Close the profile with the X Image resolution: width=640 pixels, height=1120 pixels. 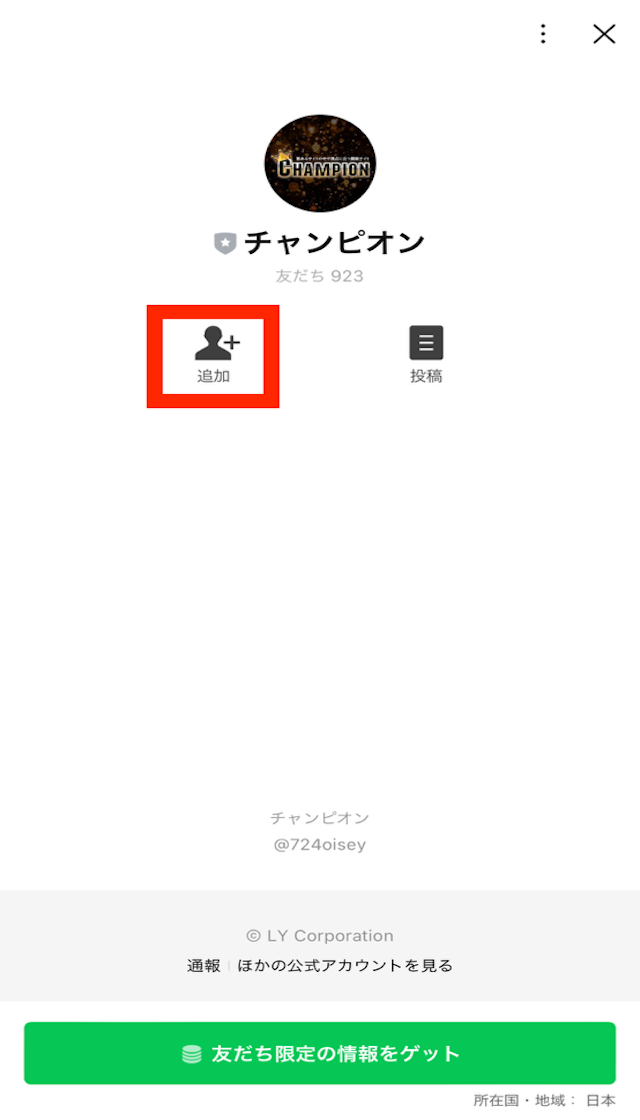(604, 34)
